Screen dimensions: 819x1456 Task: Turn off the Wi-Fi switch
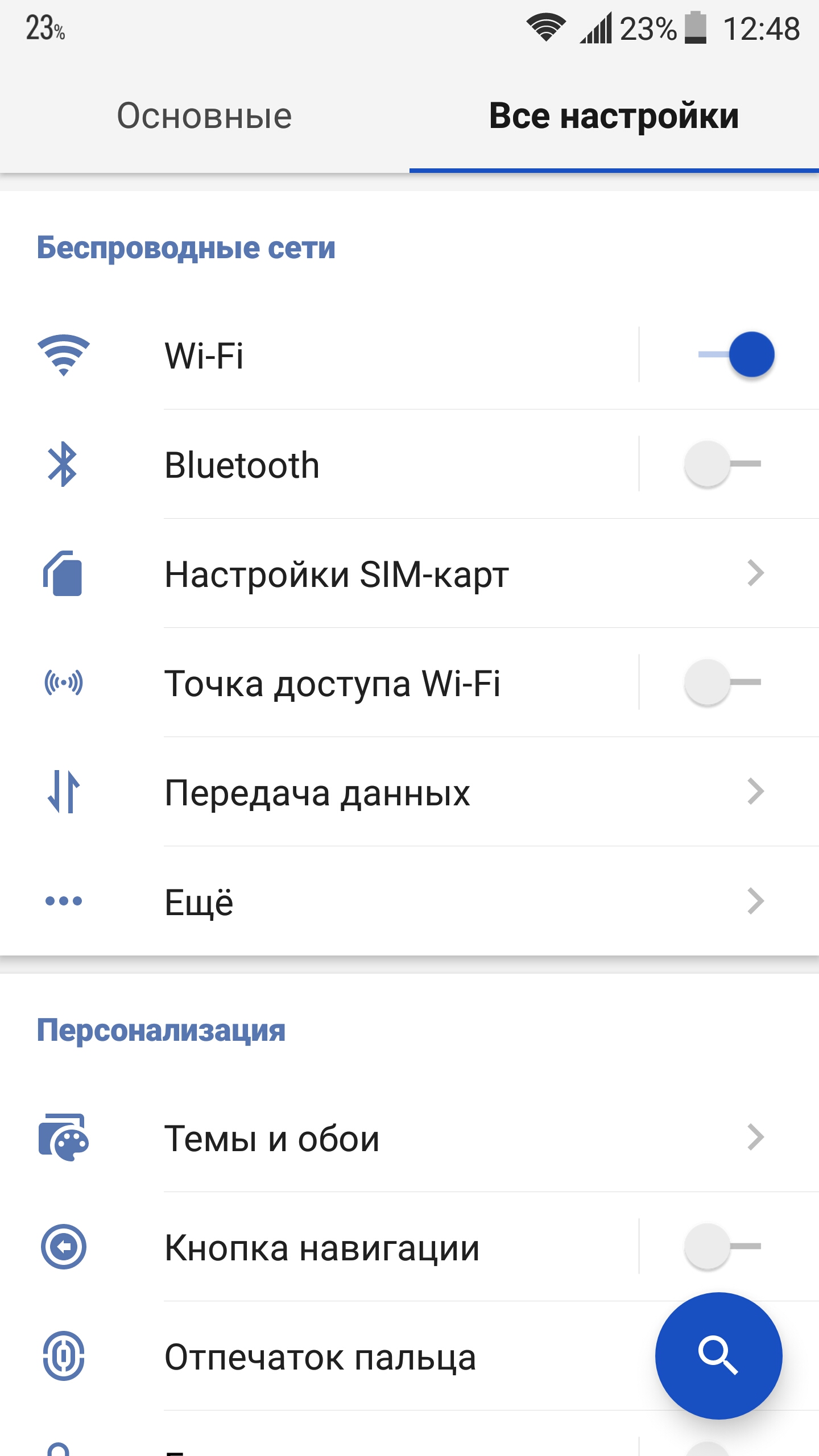pos(736,354)
